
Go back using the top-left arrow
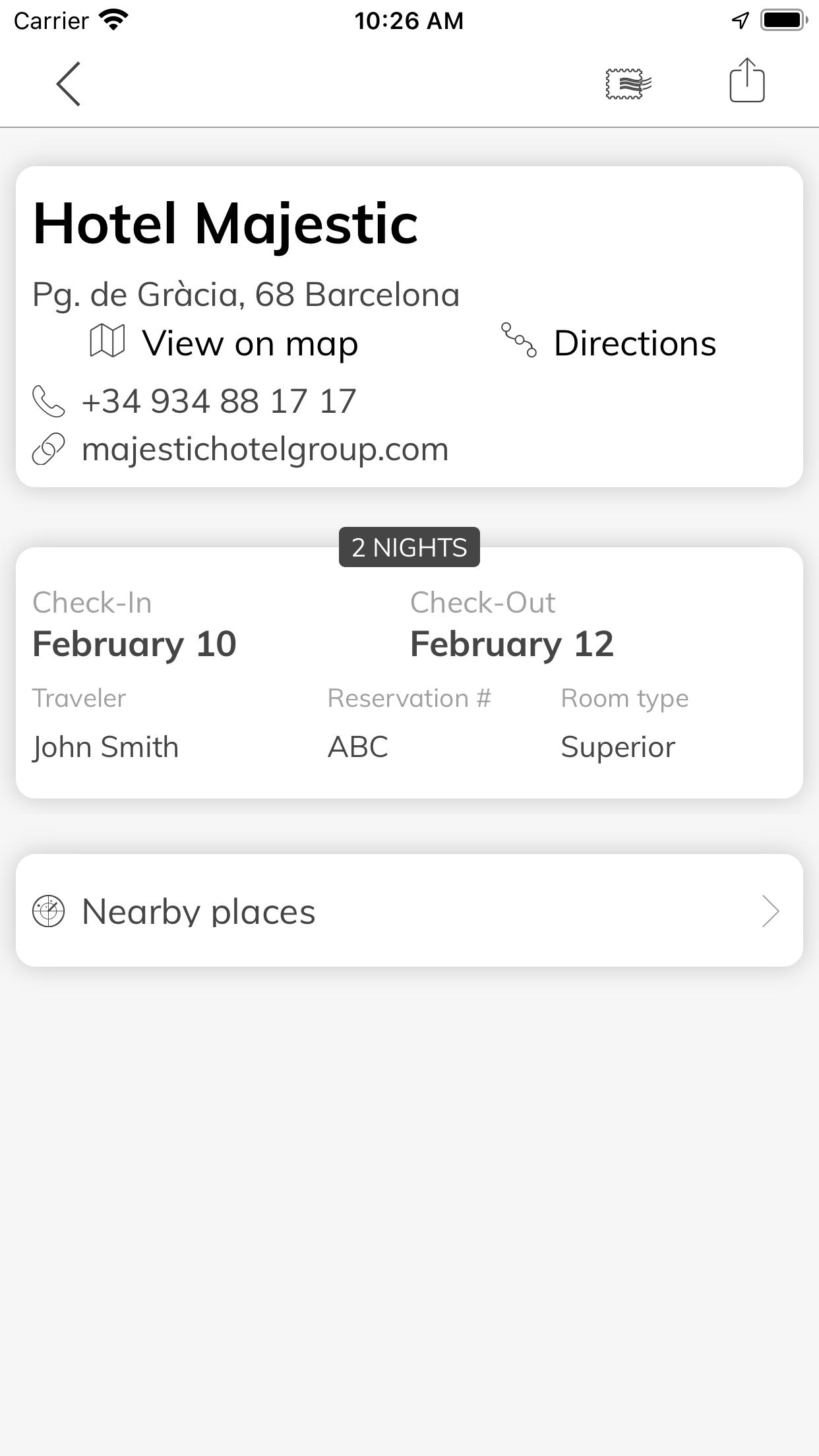click(x=69, y=84)
